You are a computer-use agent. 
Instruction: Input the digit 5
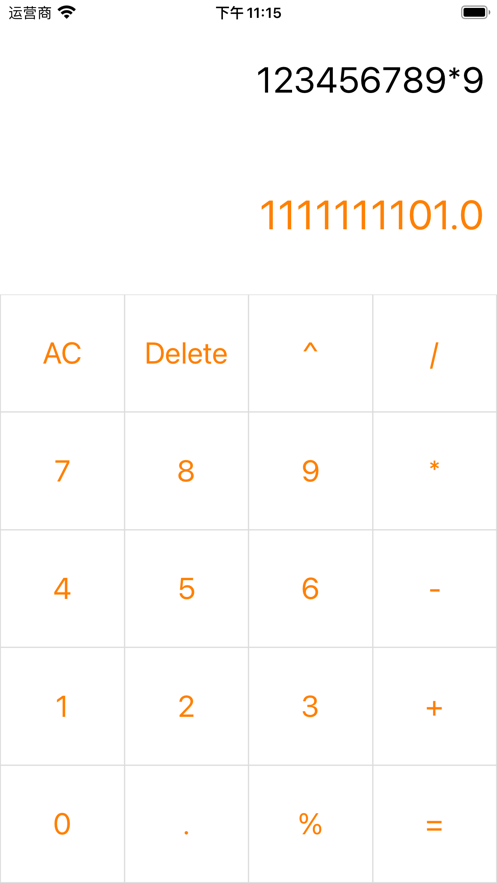pyautogui.click(x=186, y=588)
